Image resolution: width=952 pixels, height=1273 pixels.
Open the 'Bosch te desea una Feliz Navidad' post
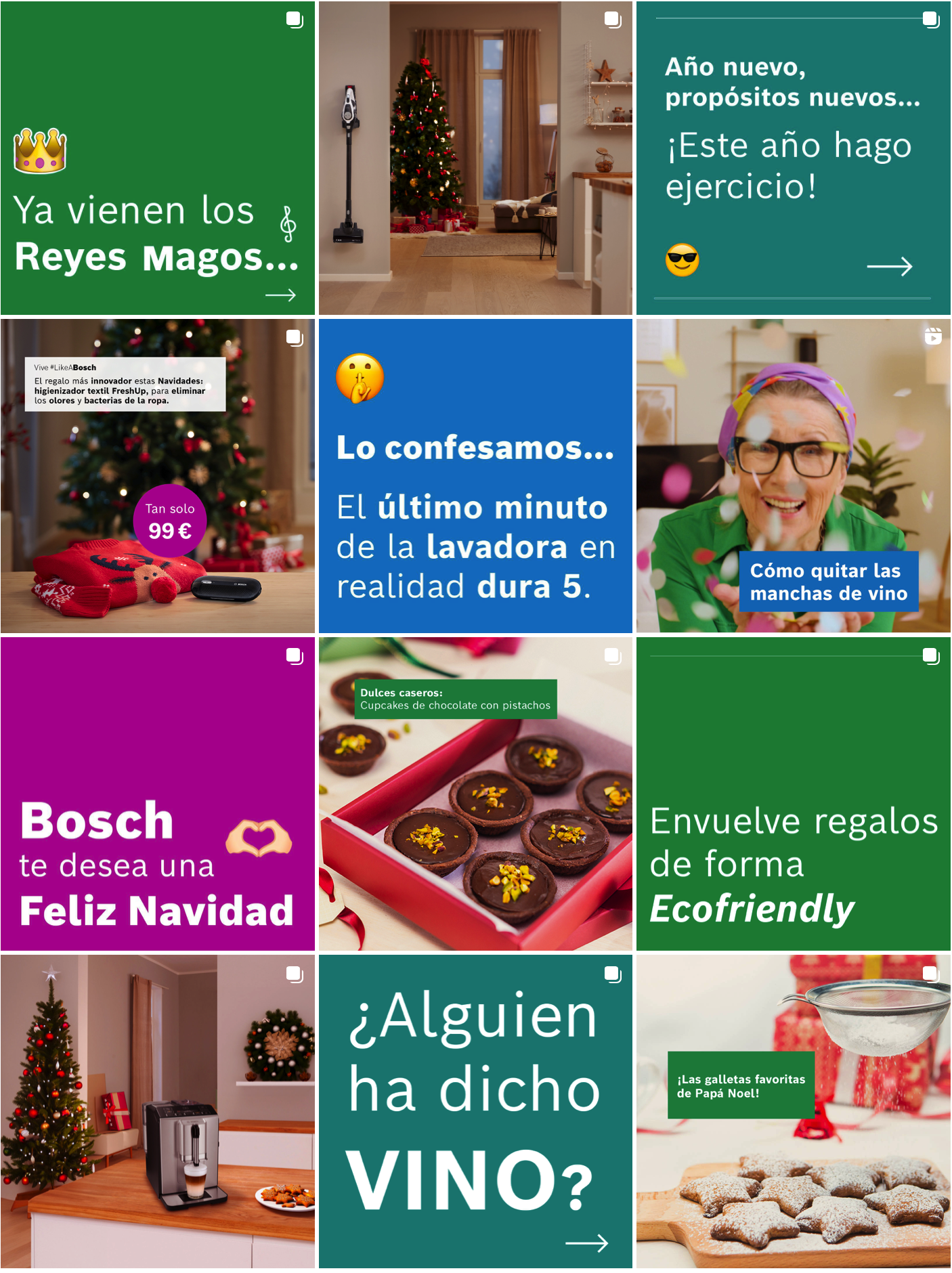tap(158, 794)
